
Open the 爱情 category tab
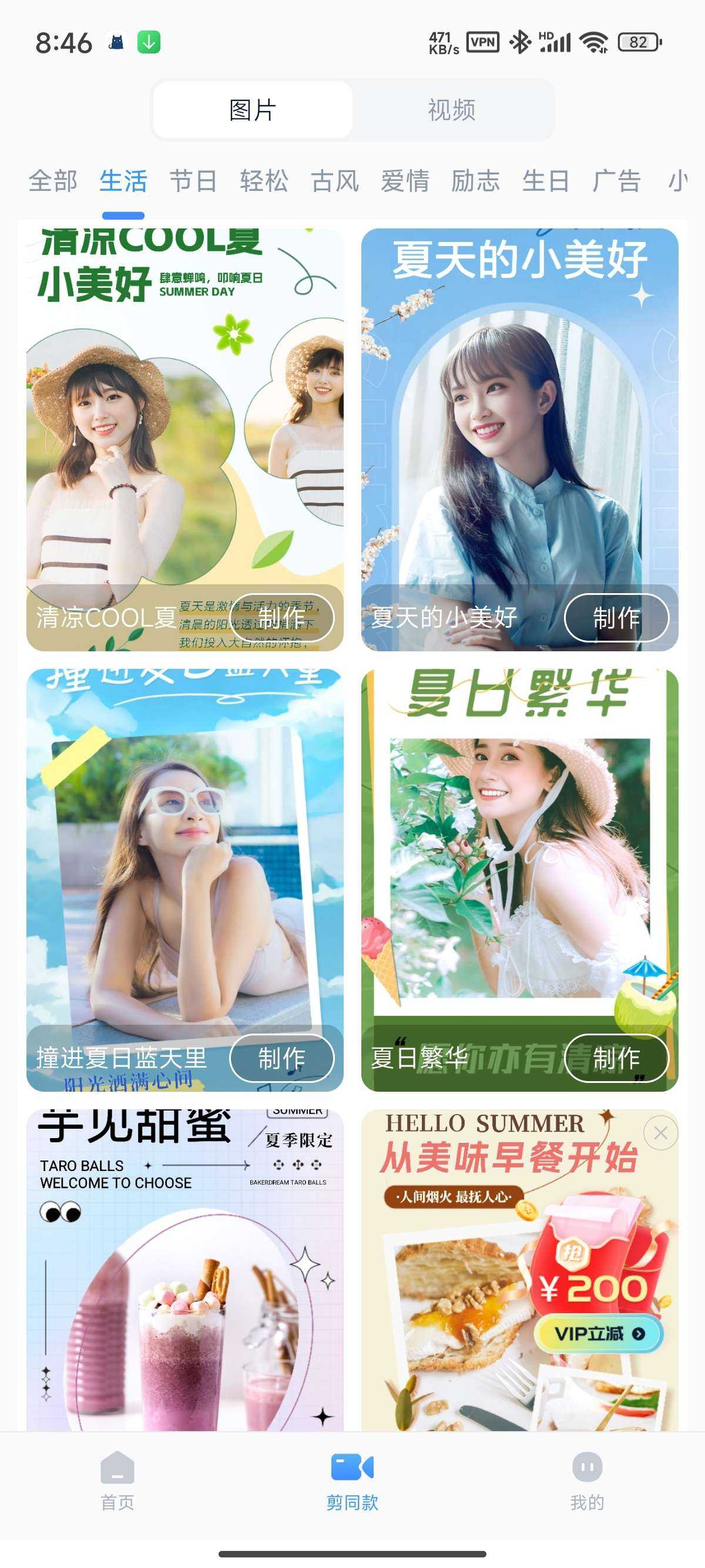coord(405,181)
